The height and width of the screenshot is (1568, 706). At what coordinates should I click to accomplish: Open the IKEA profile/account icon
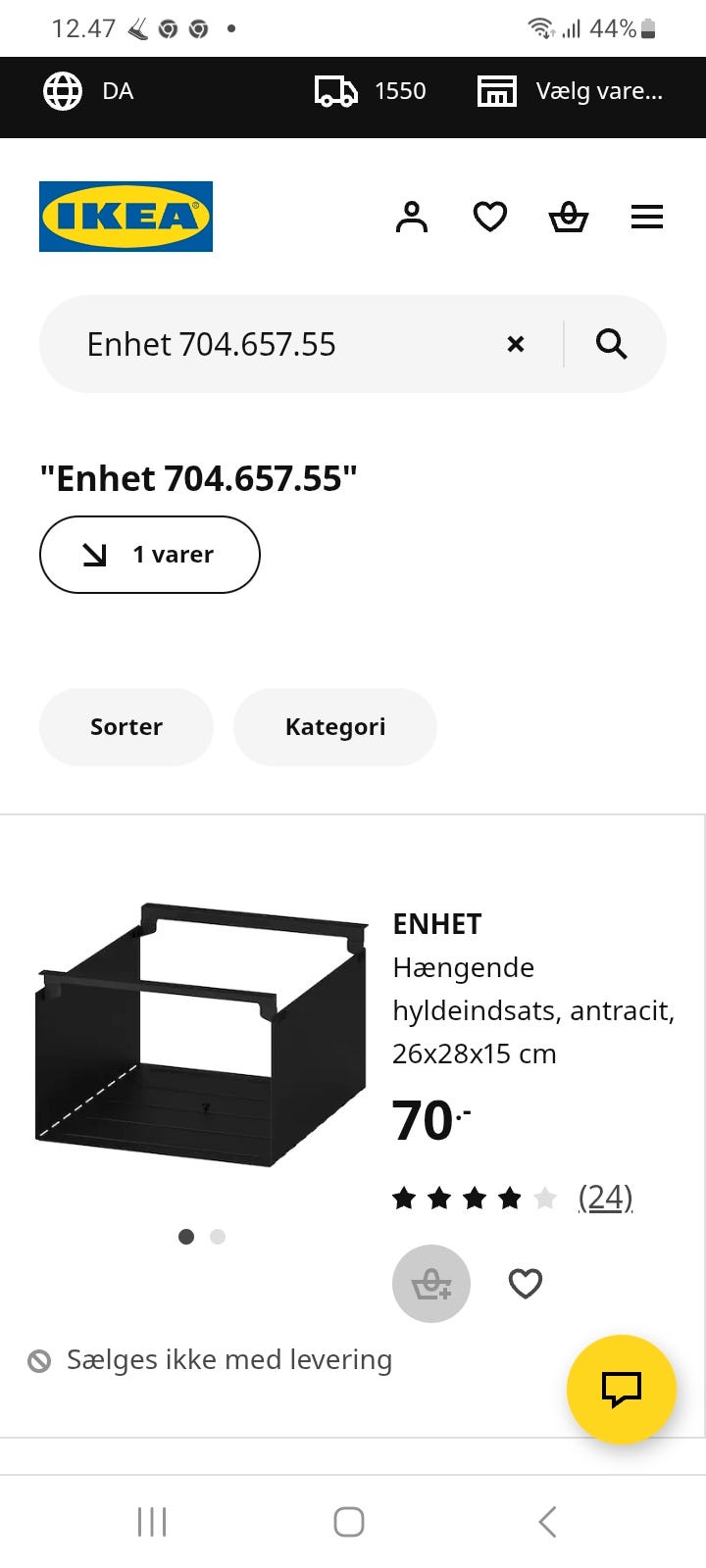[x=412, y=217]
